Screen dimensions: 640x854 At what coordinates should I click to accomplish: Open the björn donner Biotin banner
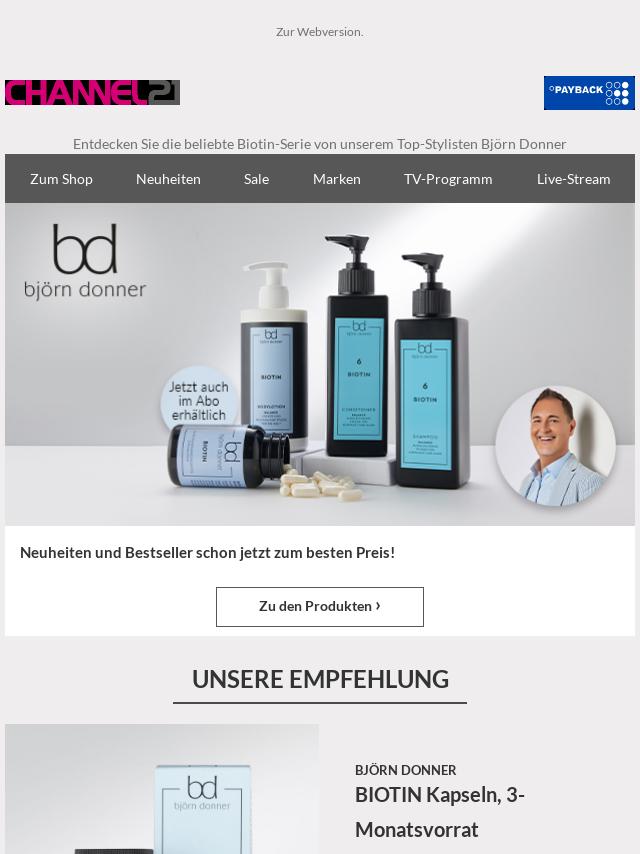coord(320,364)
